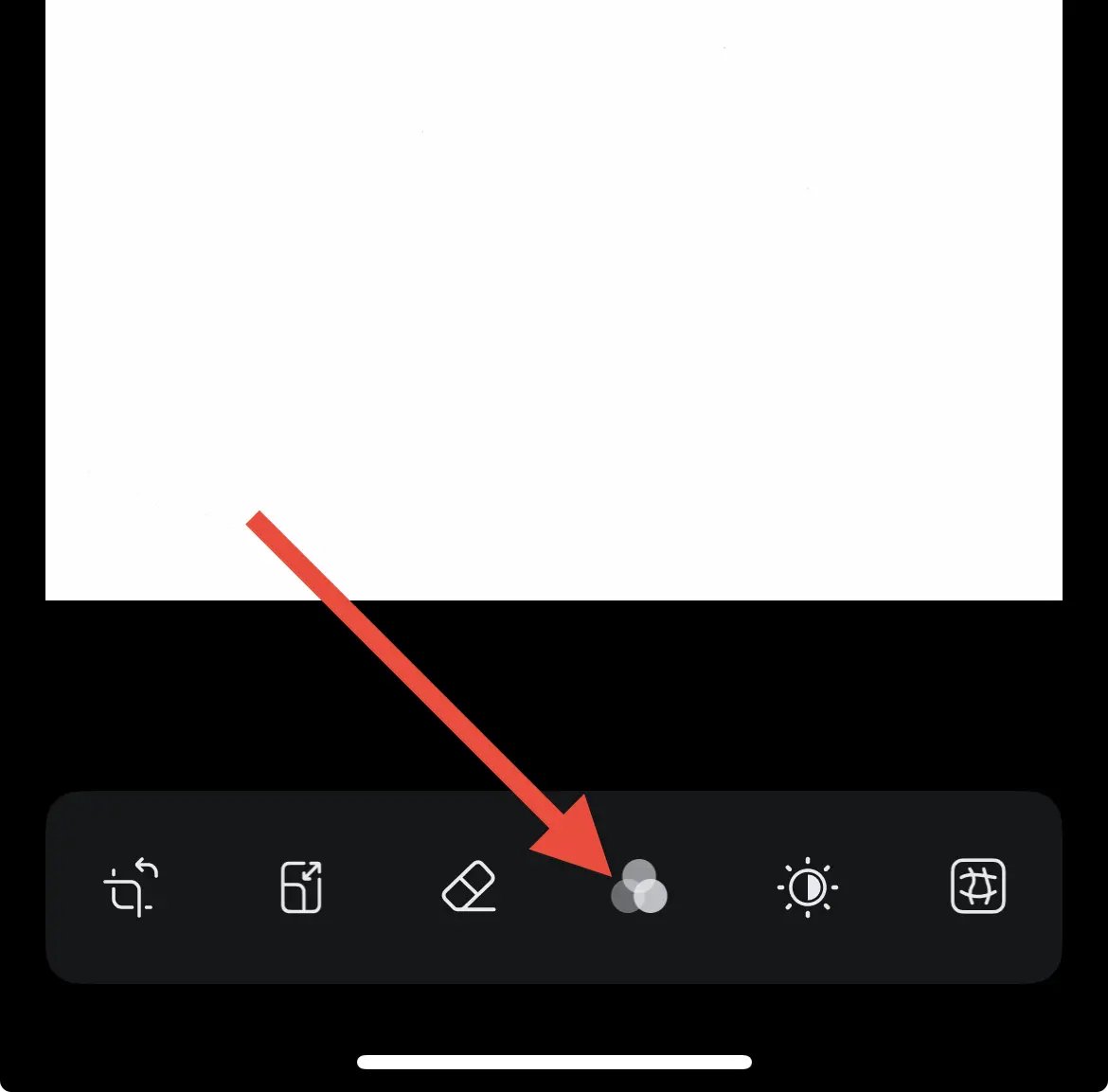Select the resize tool
Image resolution: width=1108 pixels, height=1092 pixels.
click(x=302, y=887)
